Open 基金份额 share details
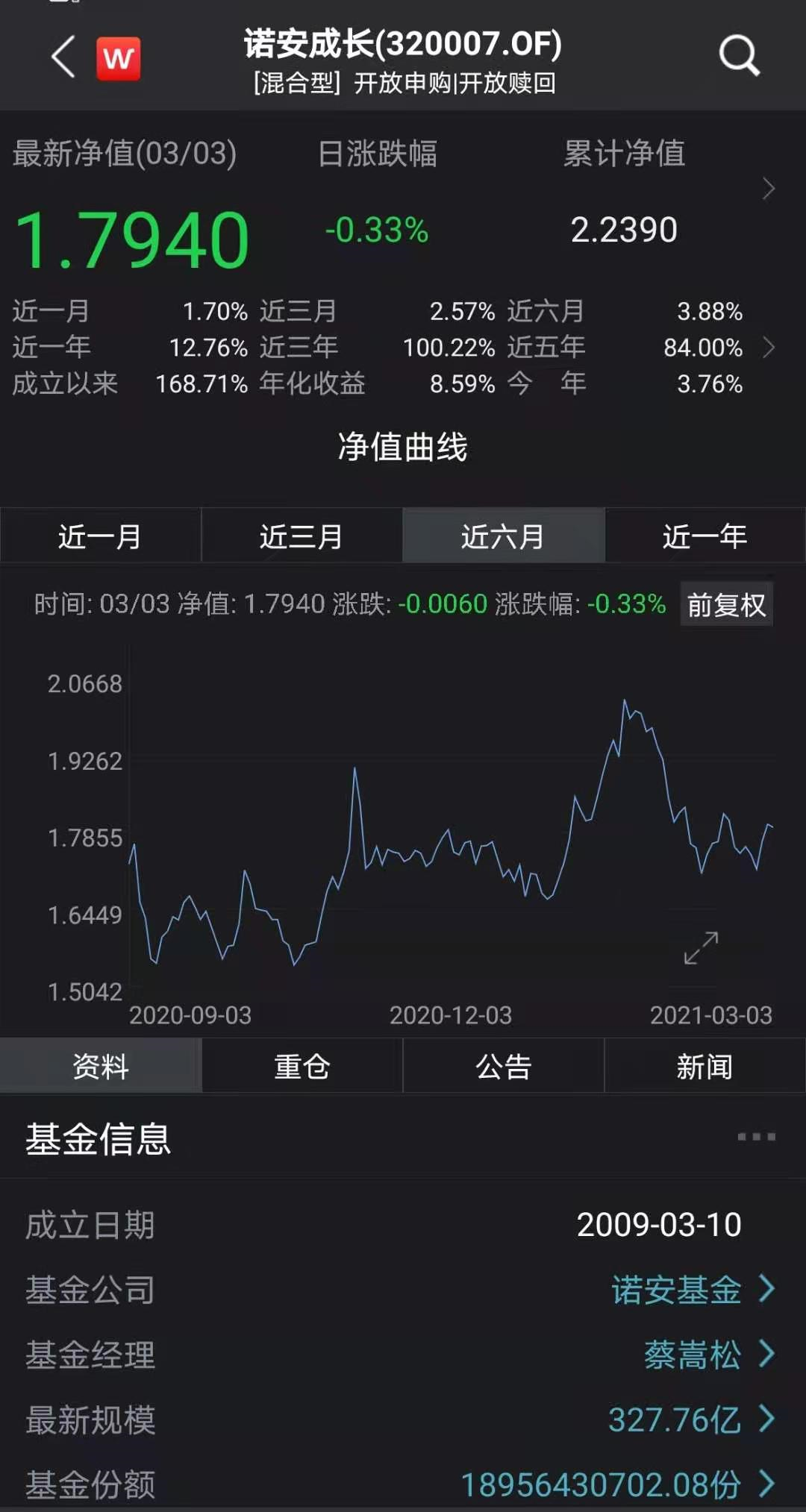The width and height of the screenshot is (806, 1512). (616, 1484)
